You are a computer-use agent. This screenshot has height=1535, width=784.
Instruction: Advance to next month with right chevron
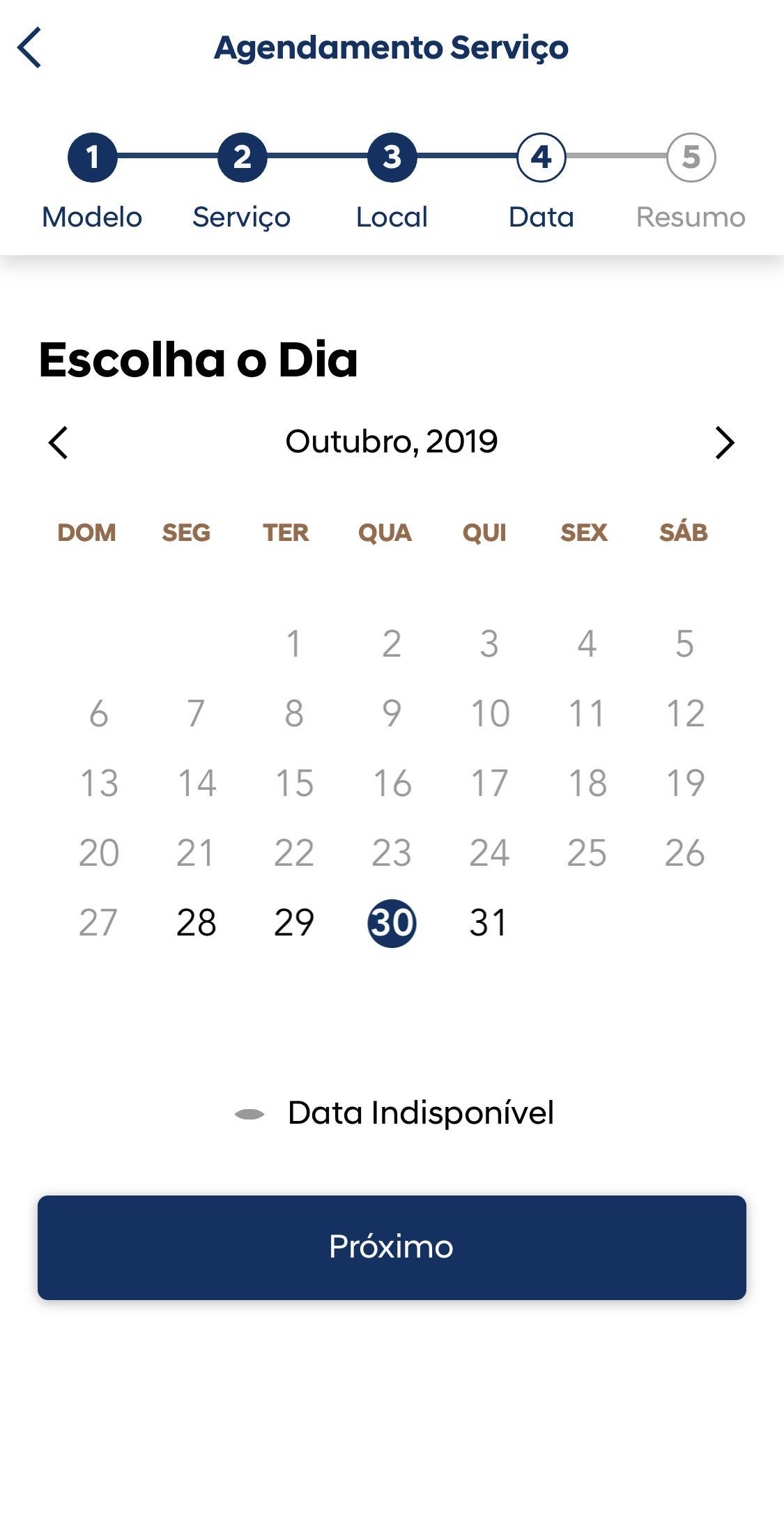pos(725,441)
